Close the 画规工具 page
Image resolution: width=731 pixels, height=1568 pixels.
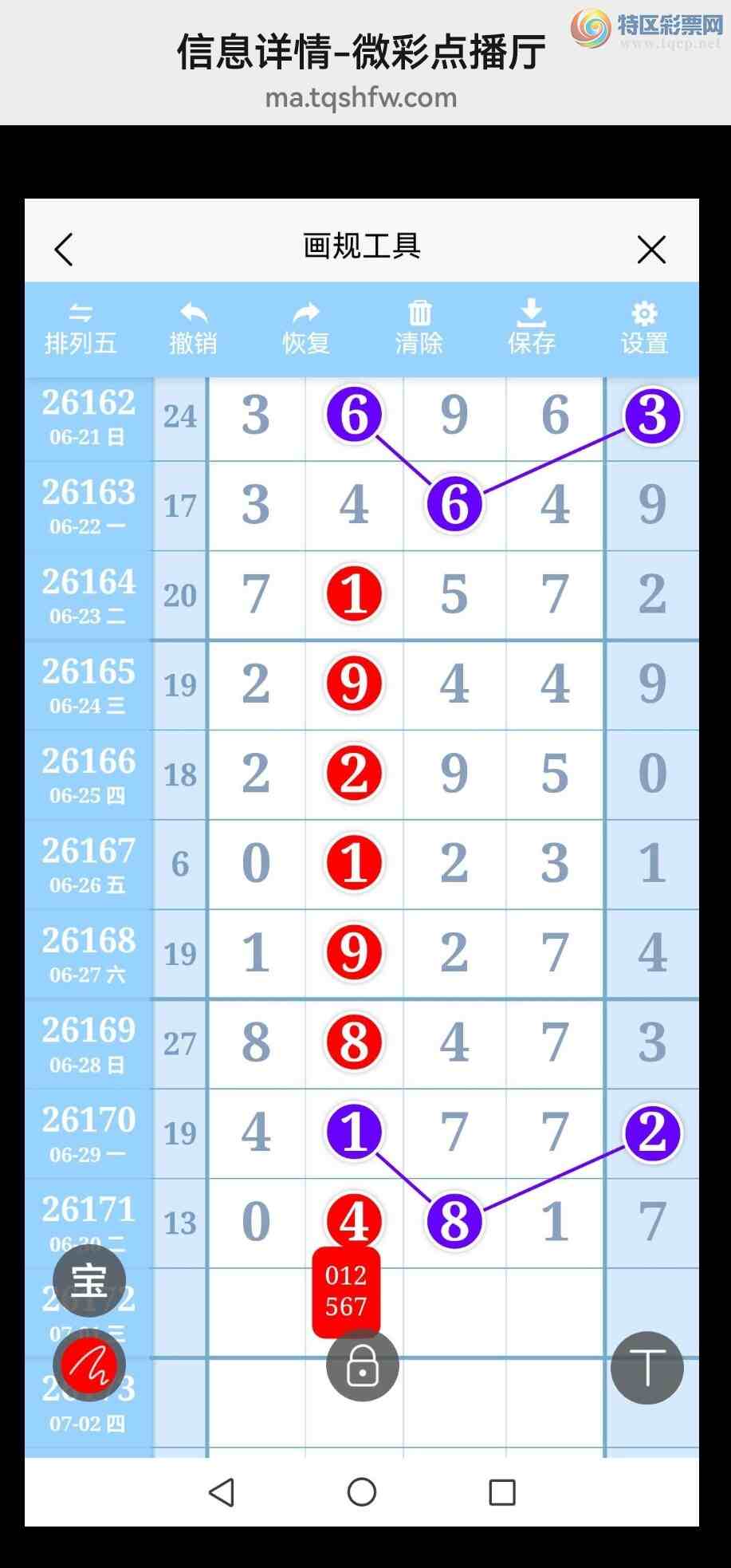click(651, 250)
